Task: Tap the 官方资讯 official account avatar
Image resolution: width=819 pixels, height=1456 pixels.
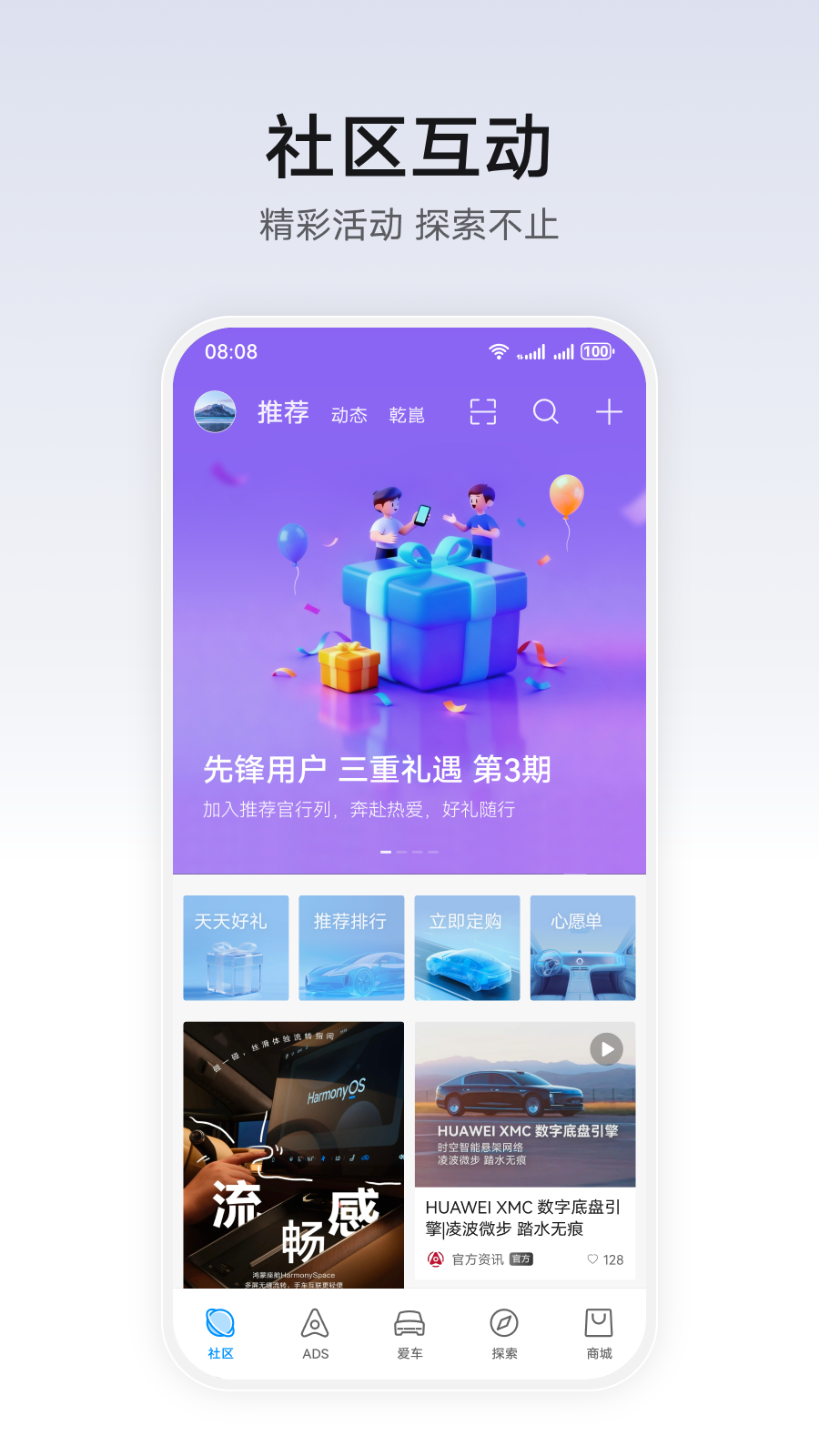Action: pos(436,1259)
